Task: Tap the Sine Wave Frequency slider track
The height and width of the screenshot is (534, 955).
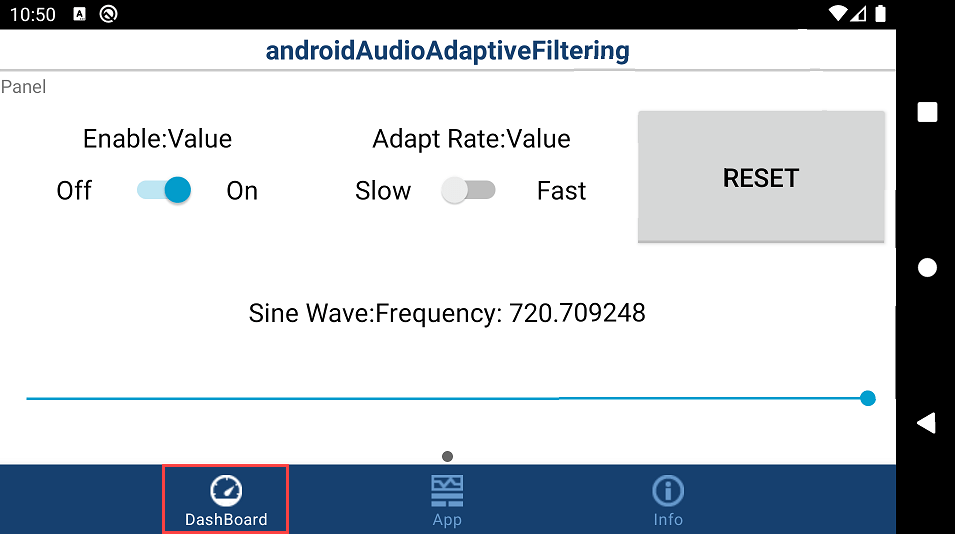Action: [x=445, y=398]
